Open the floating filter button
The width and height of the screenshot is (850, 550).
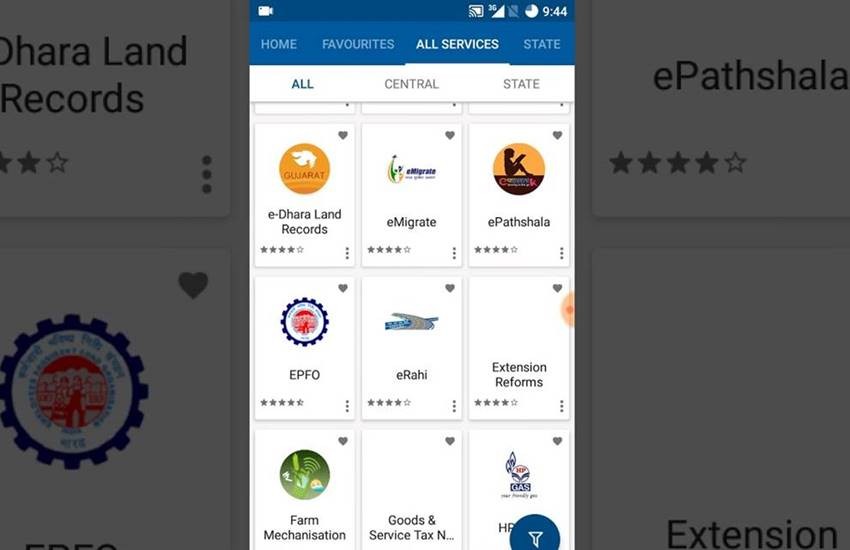point(535,538)
